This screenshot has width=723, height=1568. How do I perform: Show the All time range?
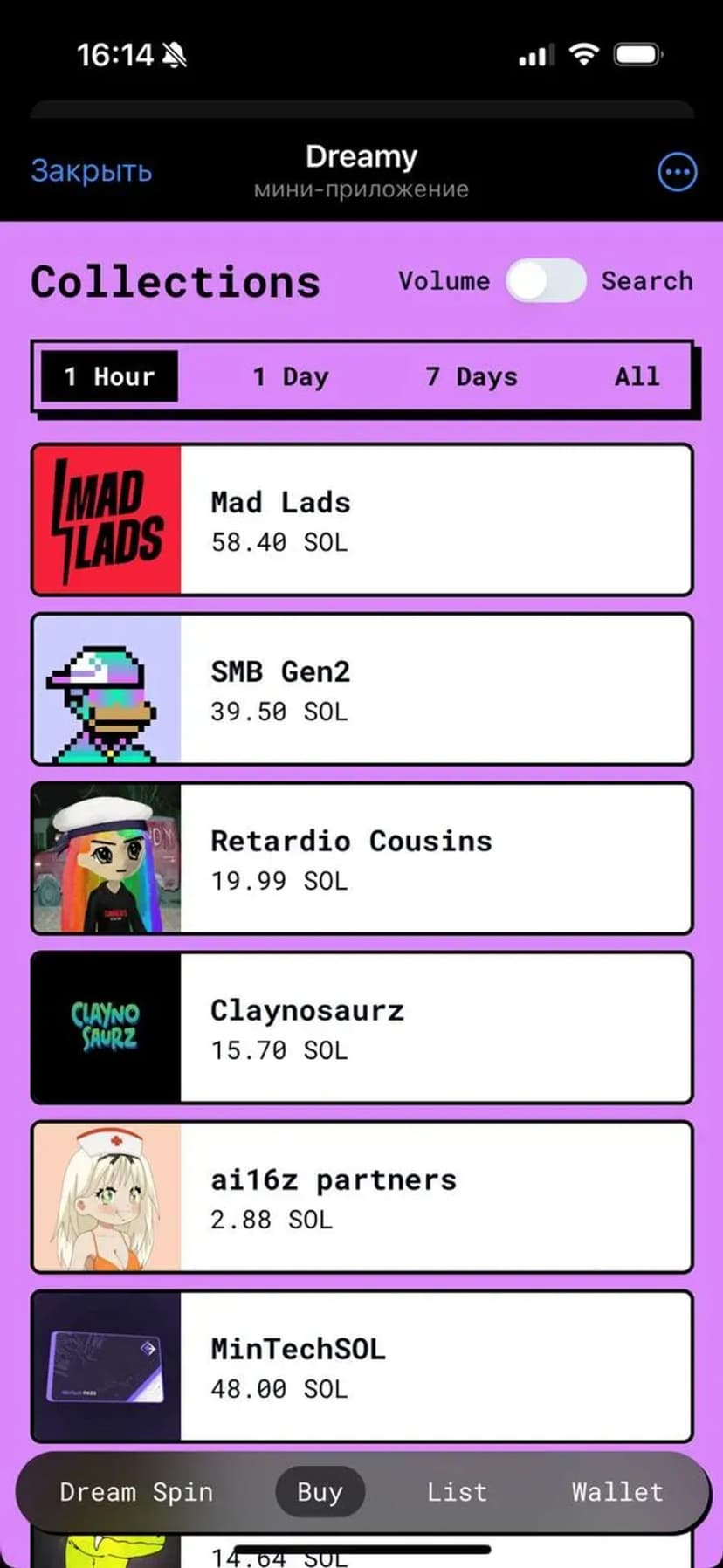(637, 376)
